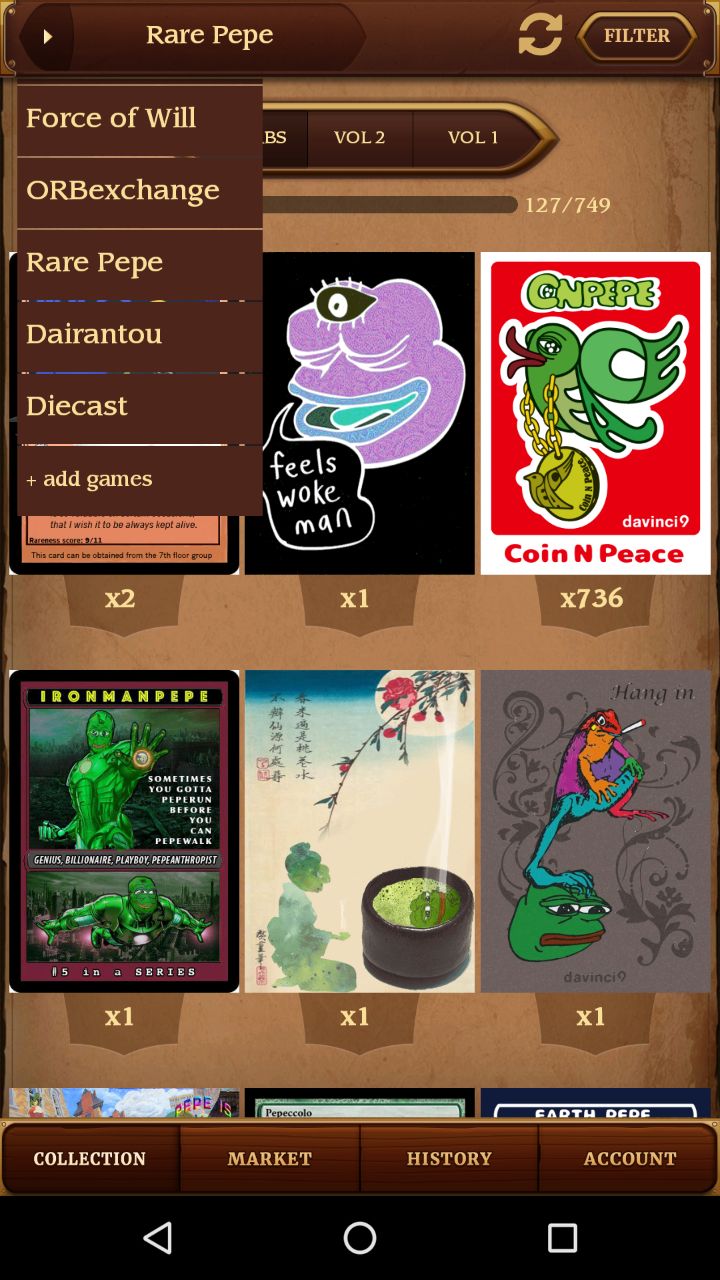Open the FILTER options
The width and height of the screenshot is (720, 1280).
pos(637,36)
